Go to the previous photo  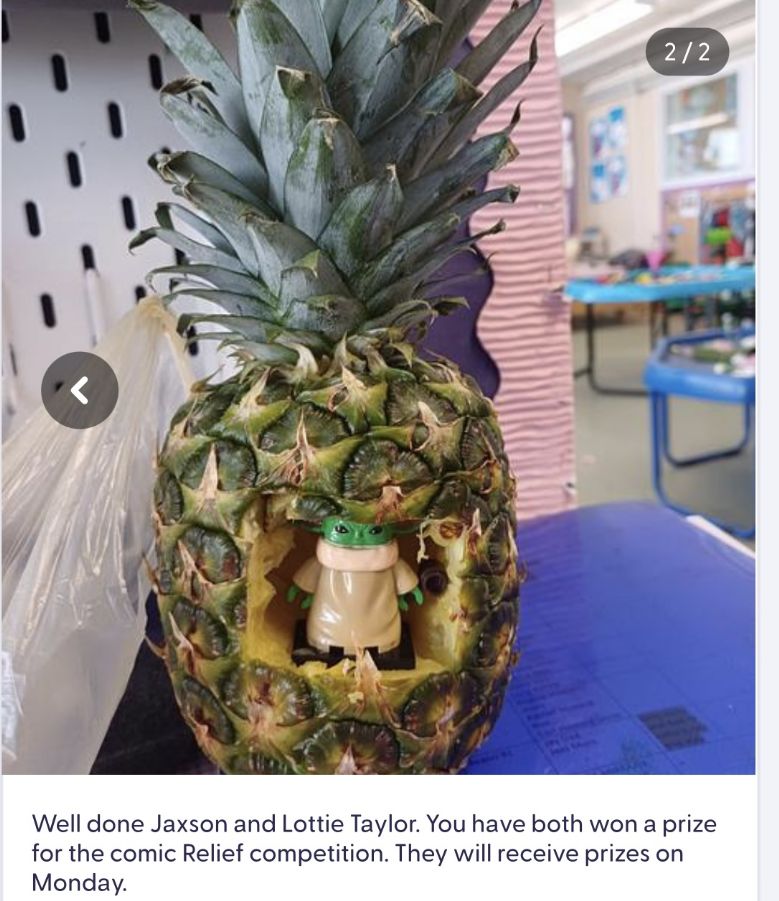point(80,390)
